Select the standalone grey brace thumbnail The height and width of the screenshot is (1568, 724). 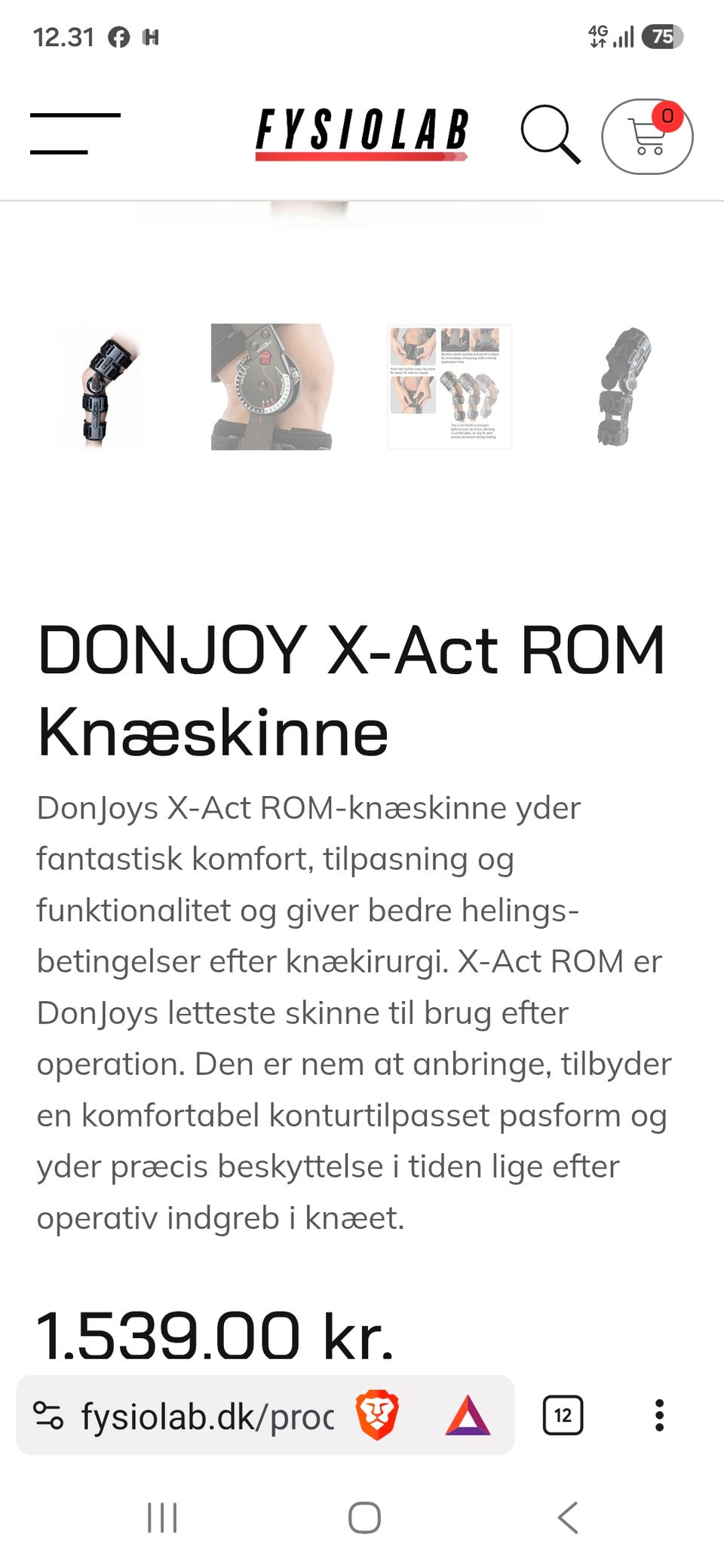coord(624,387)
